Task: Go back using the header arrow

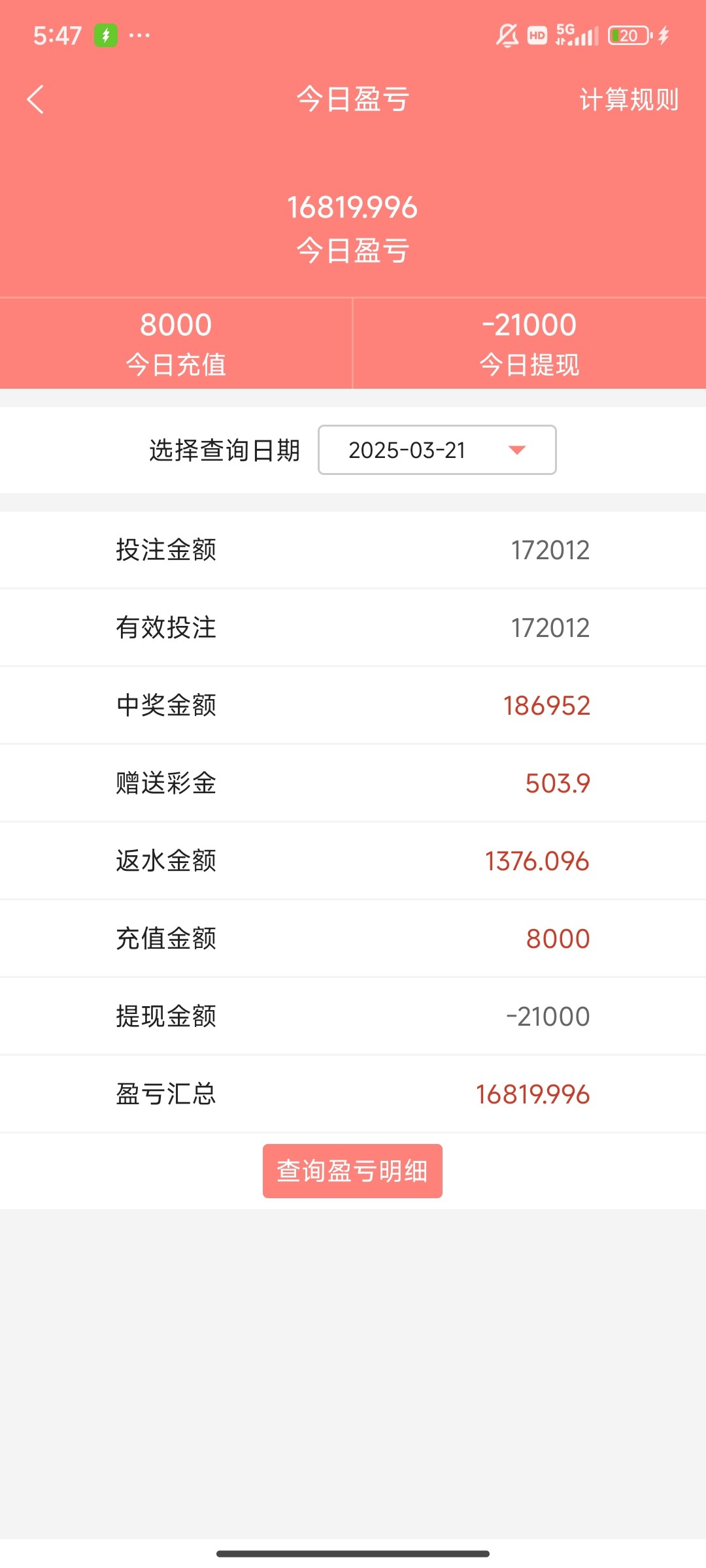Action: pyautogui.click(x=36, y=99)
